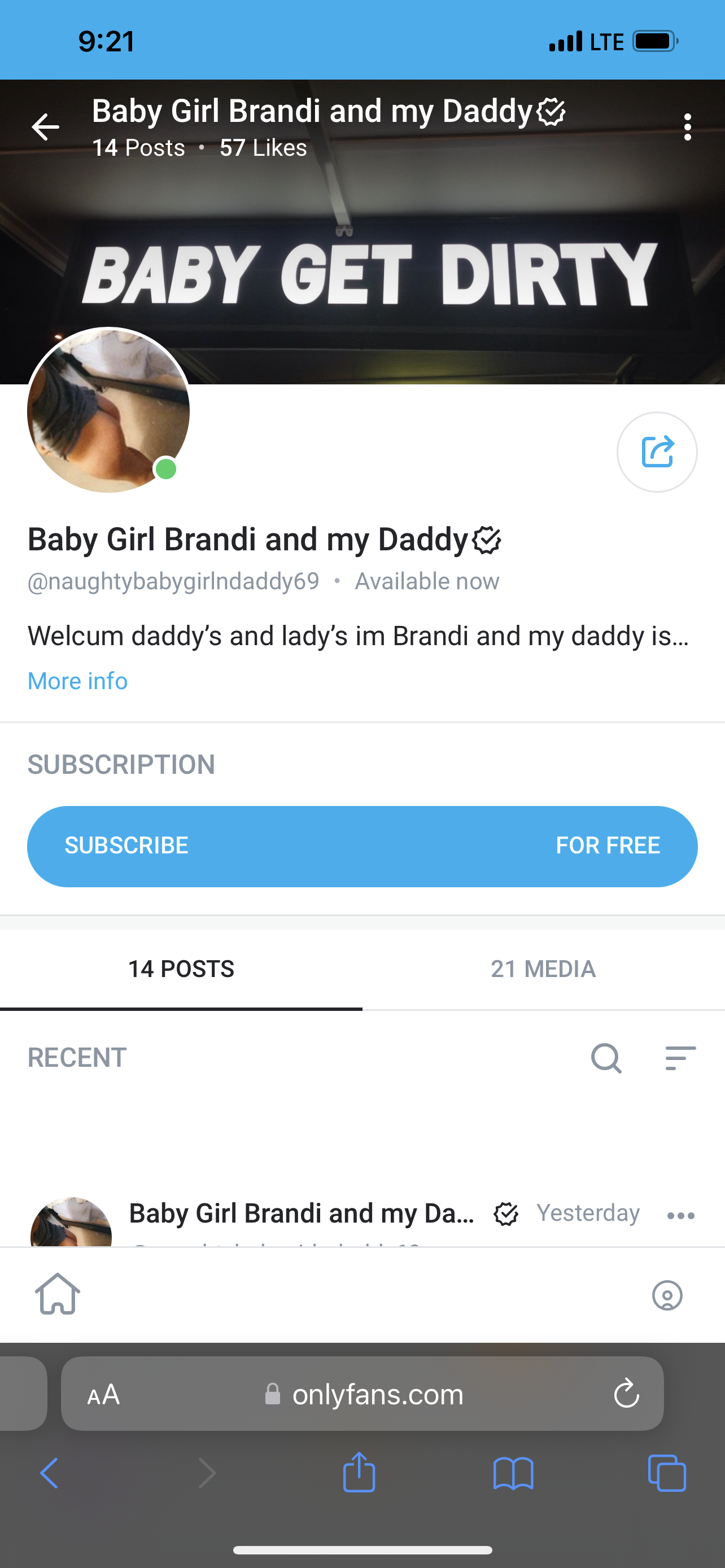The height and width of the screenshot is (1568, 725).
Task: Subscribe for free
Action: point(362,846)
